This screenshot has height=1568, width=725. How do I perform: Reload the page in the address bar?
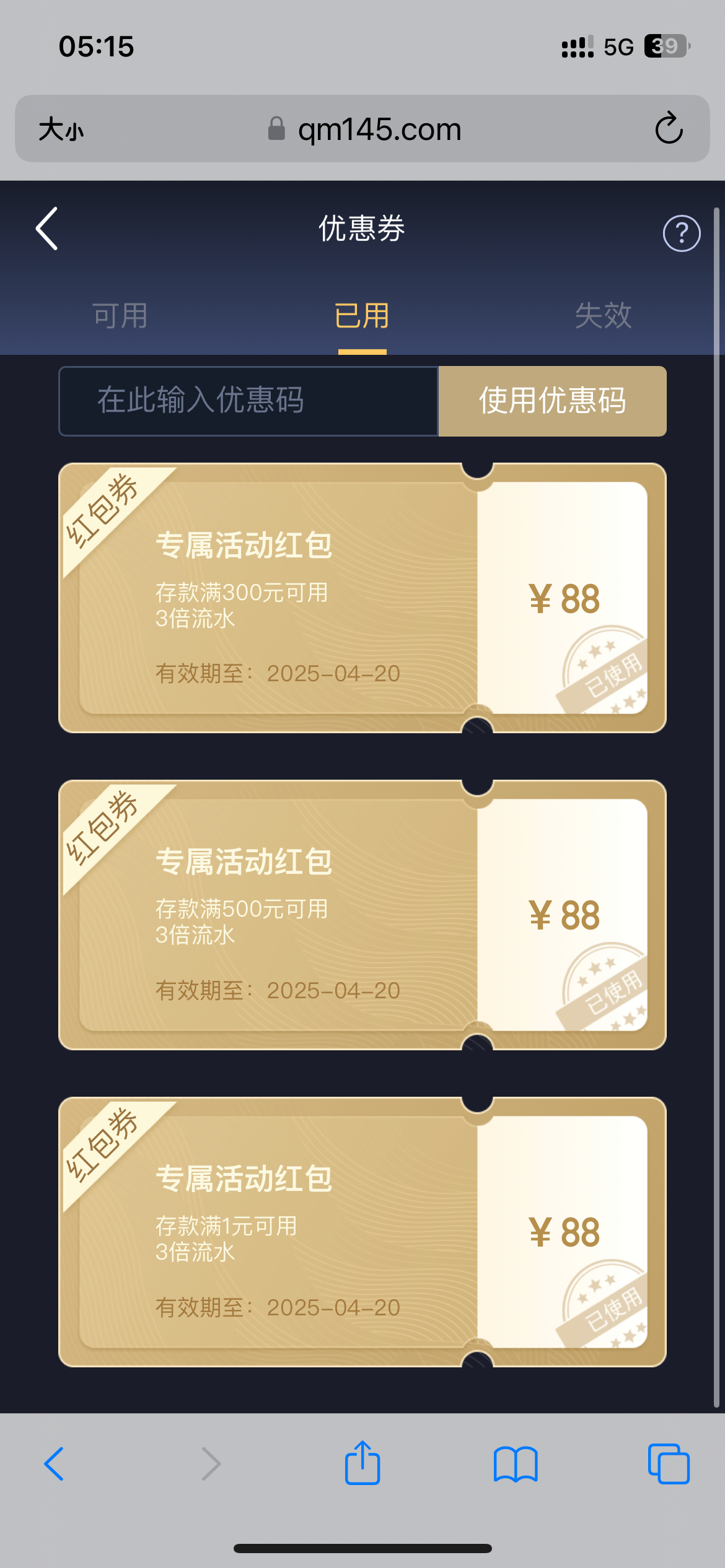[x=669, y=129]
